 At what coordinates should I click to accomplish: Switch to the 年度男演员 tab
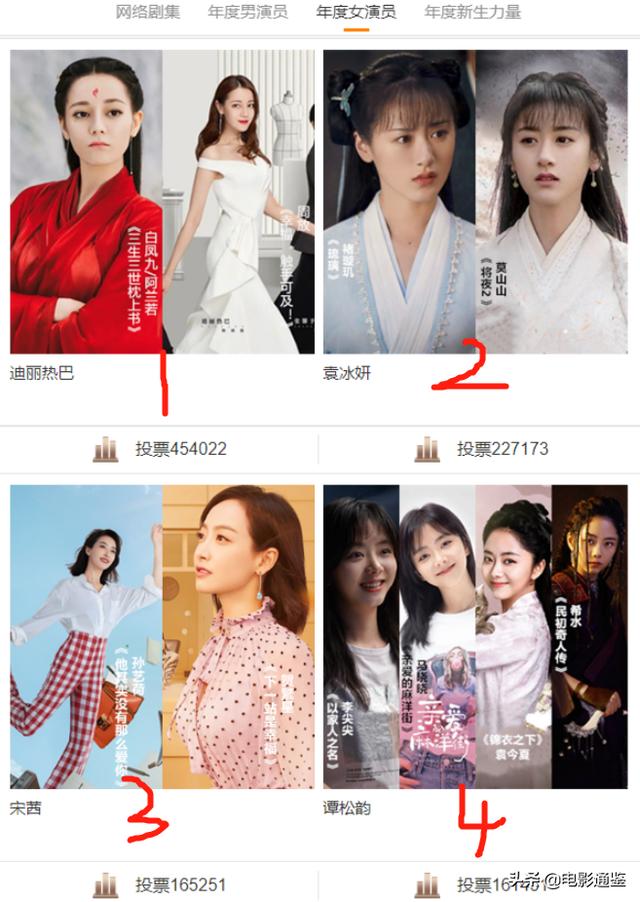point(248,13)
